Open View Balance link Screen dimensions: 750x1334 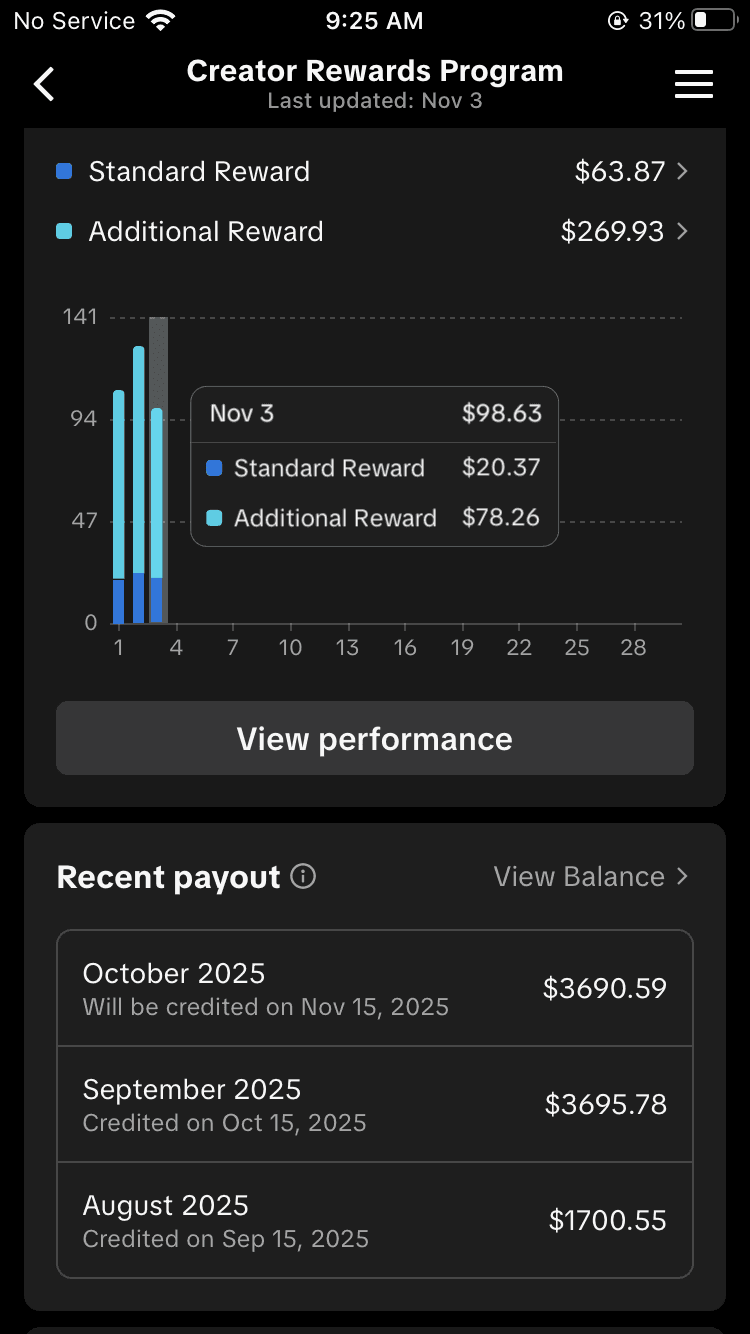coord(591,877)
